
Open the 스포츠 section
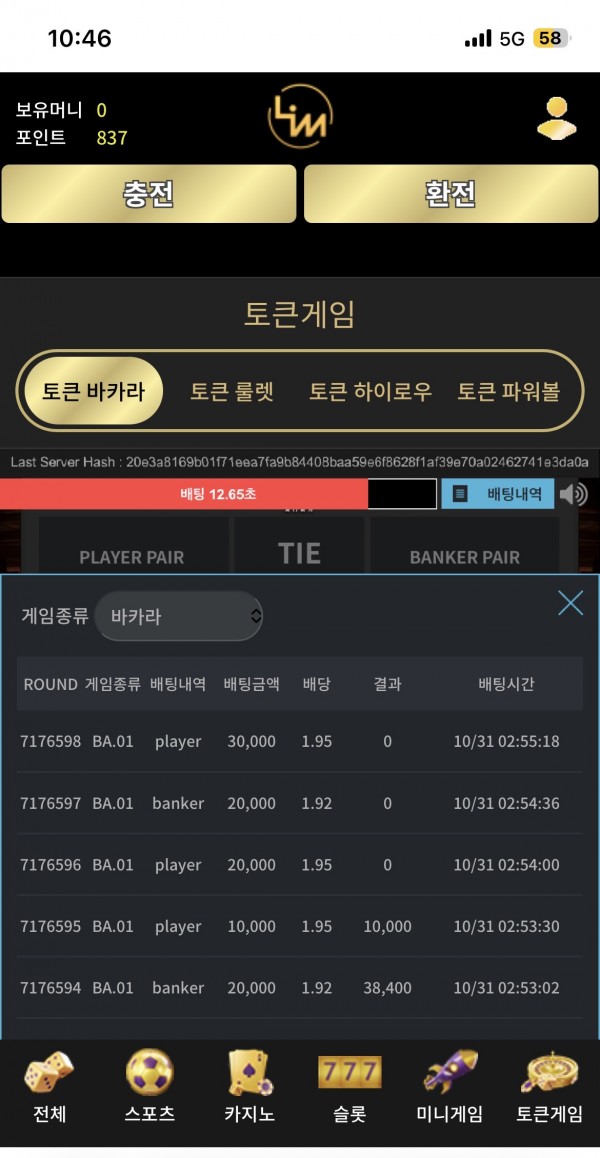149,1087
